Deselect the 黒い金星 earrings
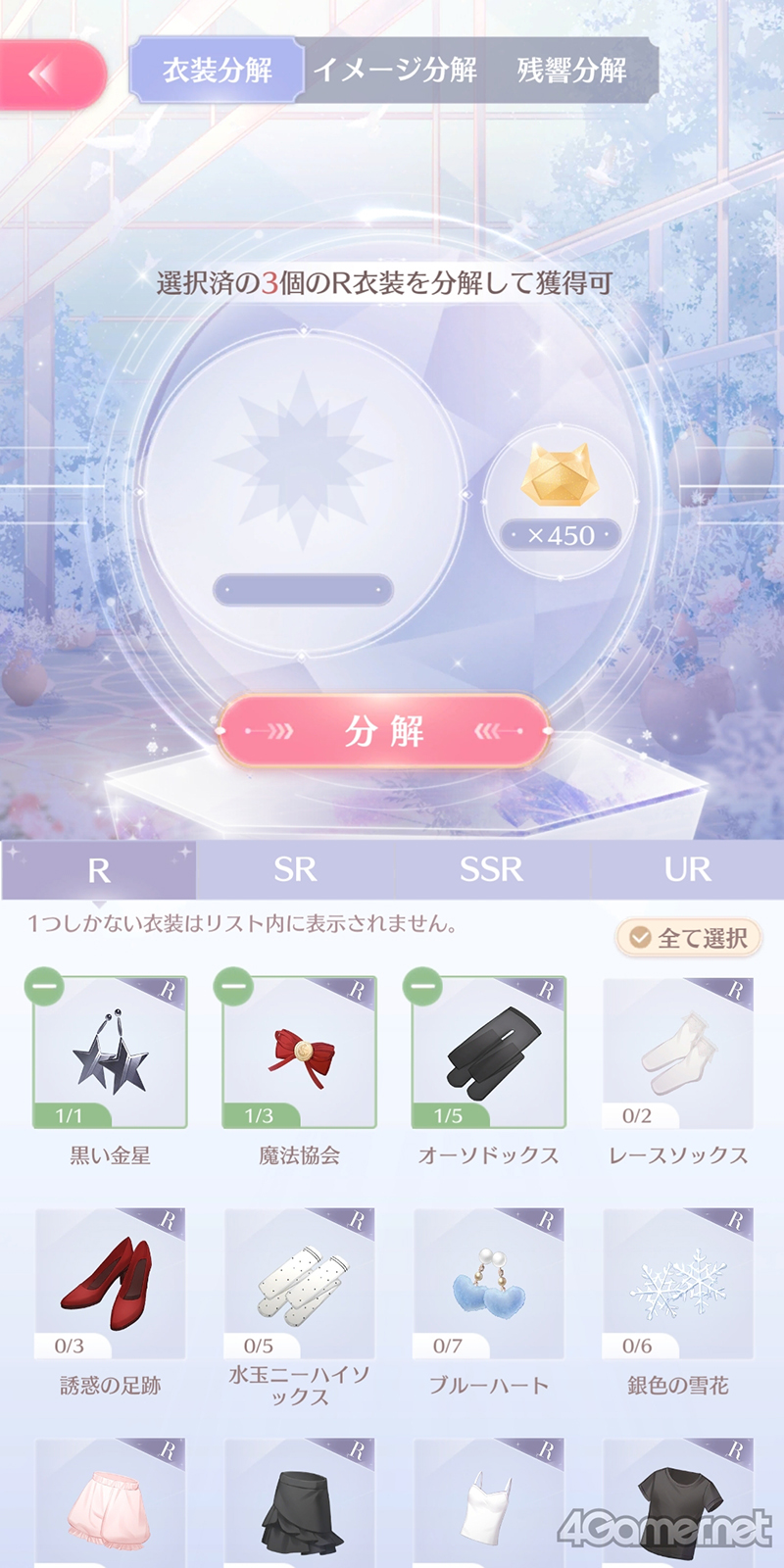 44,986
